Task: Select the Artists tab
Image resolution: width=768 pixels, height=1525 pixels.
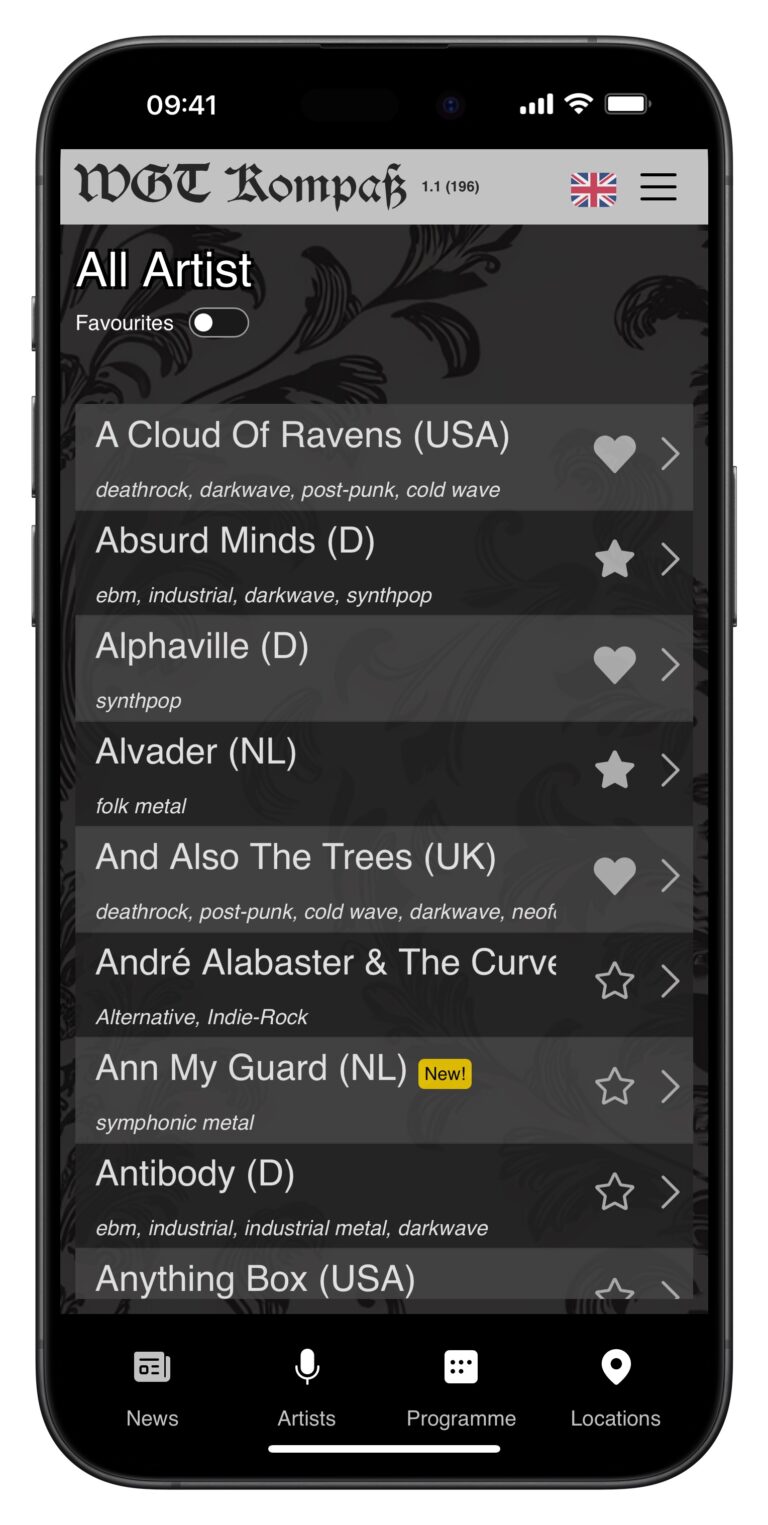Action: (306, 1387)
